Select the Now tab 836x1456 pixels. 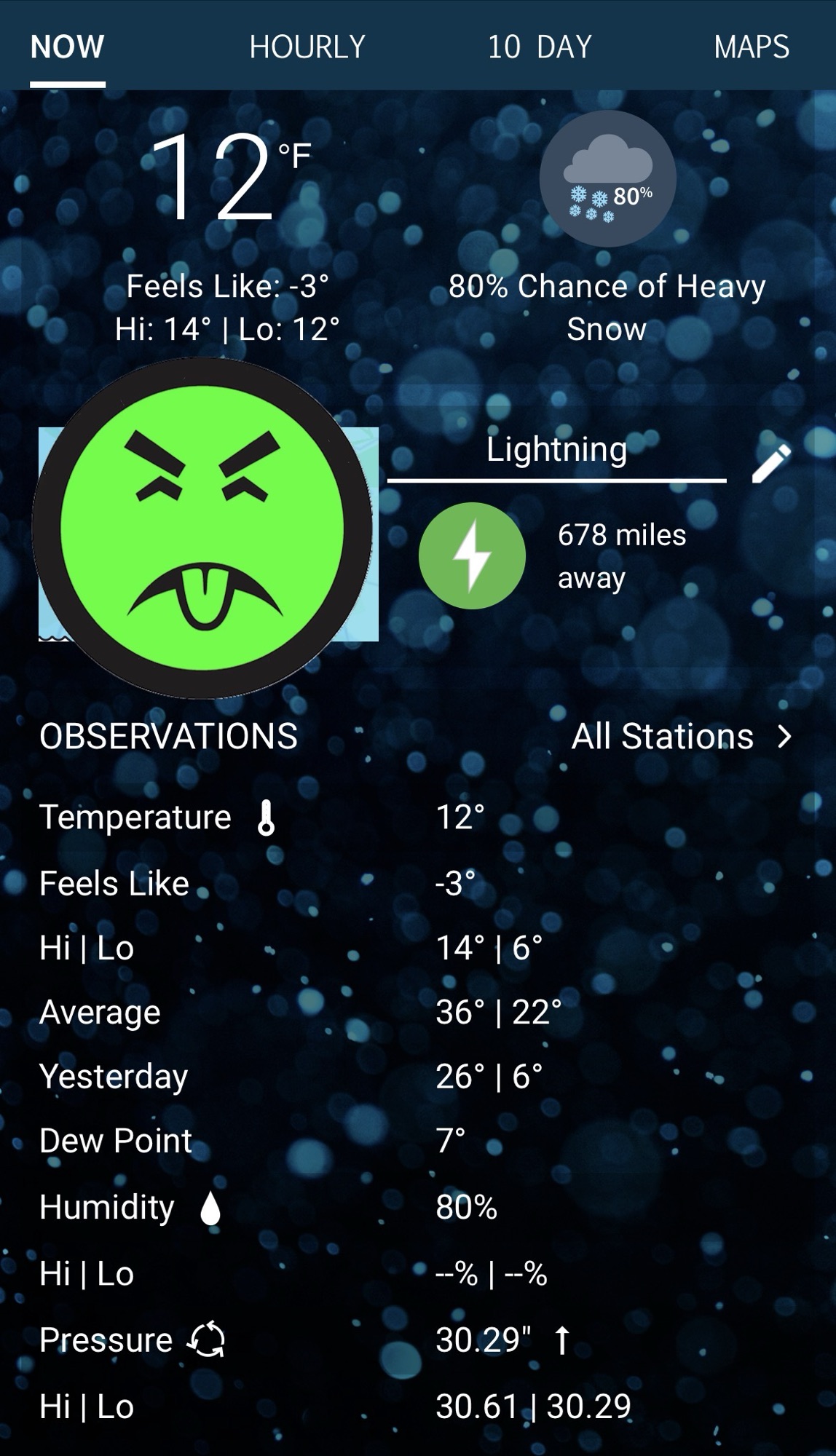click(67, 47)
